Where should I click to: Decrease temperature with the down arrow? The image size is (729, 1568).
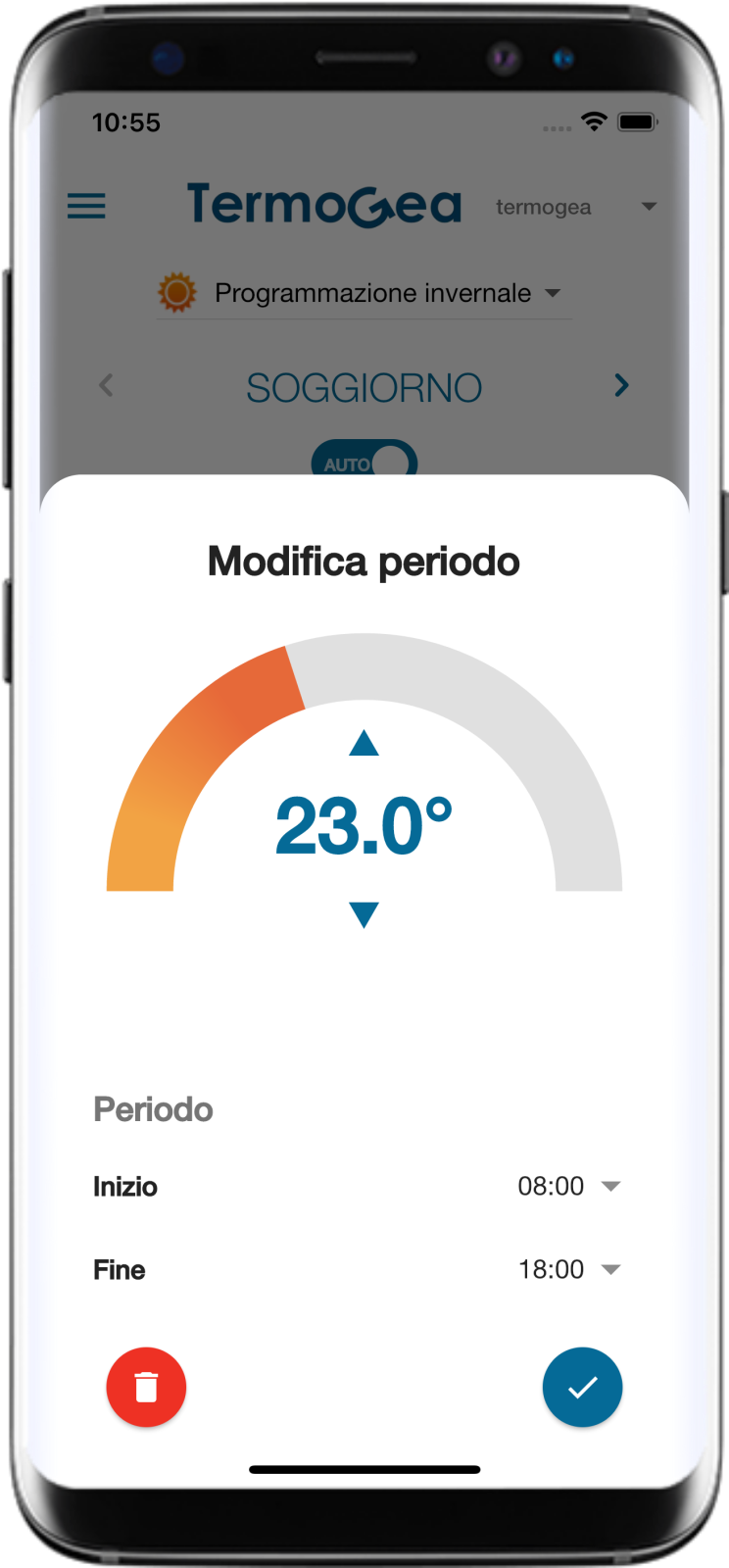click(364, 914)
